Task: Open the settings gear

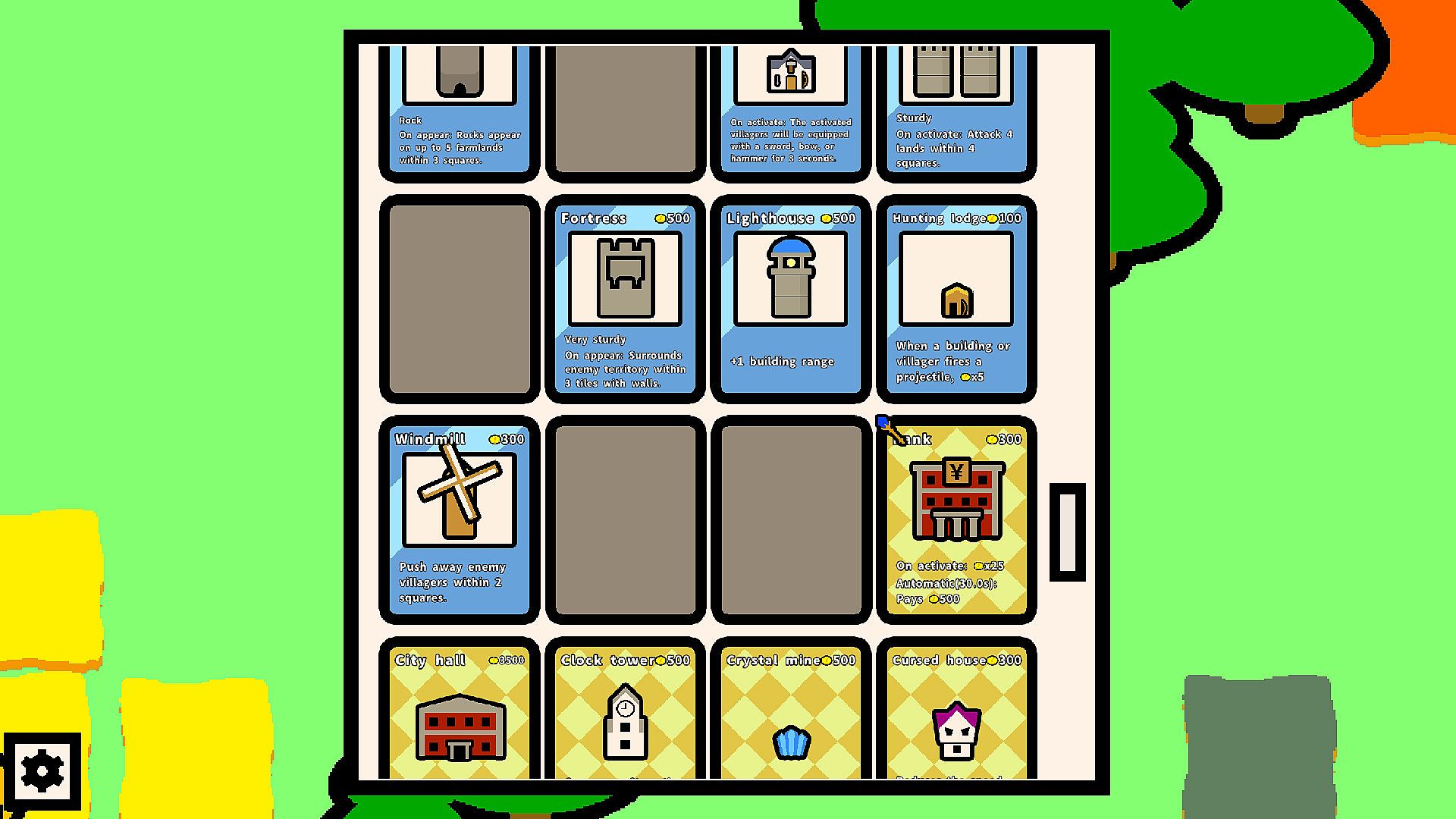Action: (42, 771)
